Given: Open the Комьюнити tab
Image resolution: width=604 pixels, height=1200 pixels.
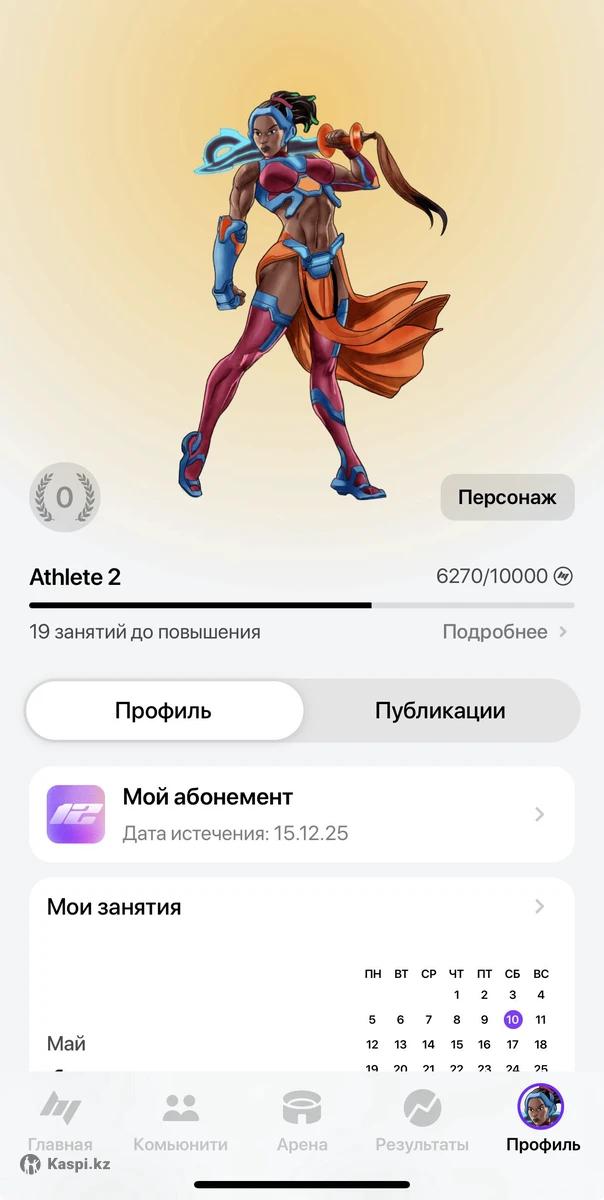Looking at the screenshot, I should pyautogui.click(x=180, y=1122).
